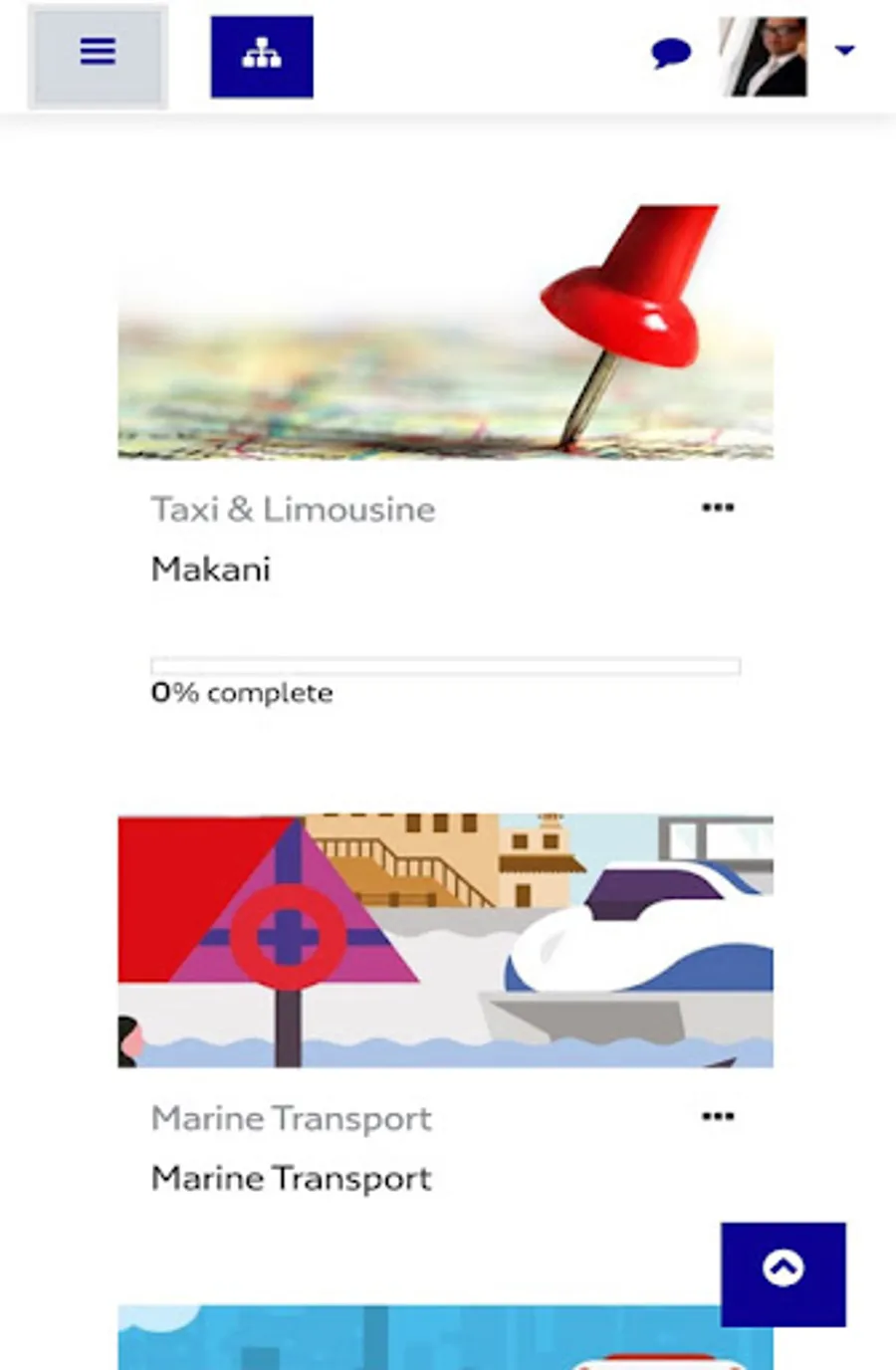
Task: Open the messages speech bubble
Action: (x=671, y=52)
